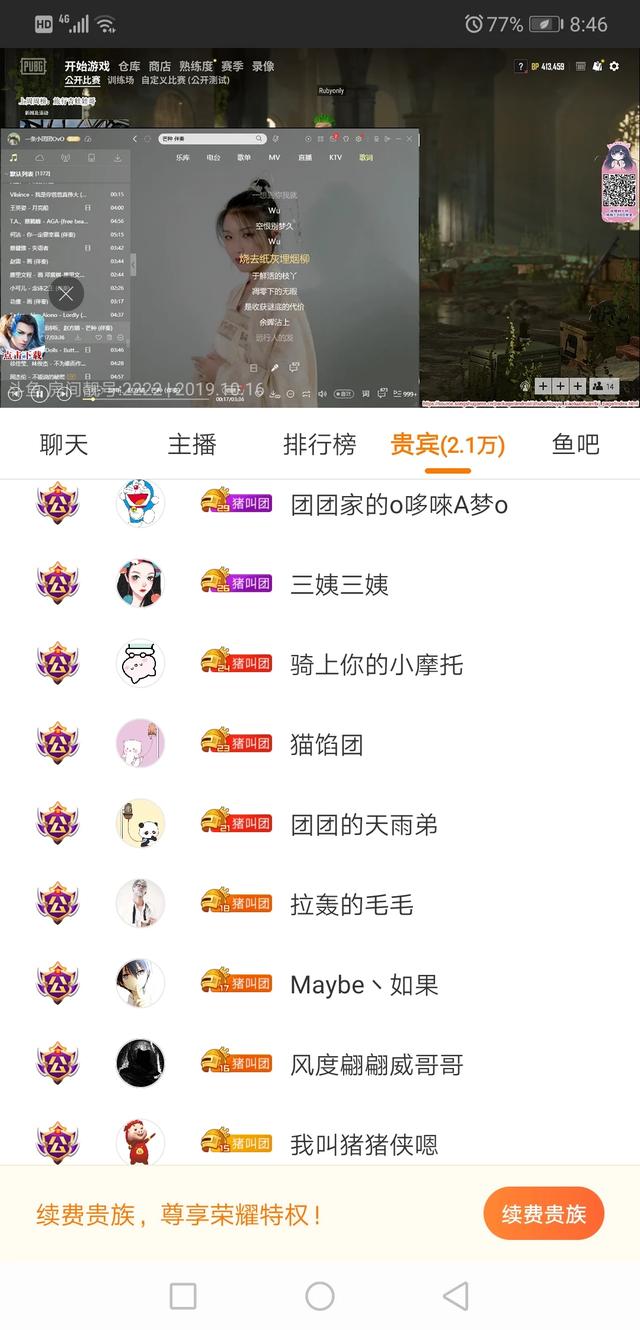Go to the home screen

(x=319, y=1296)
